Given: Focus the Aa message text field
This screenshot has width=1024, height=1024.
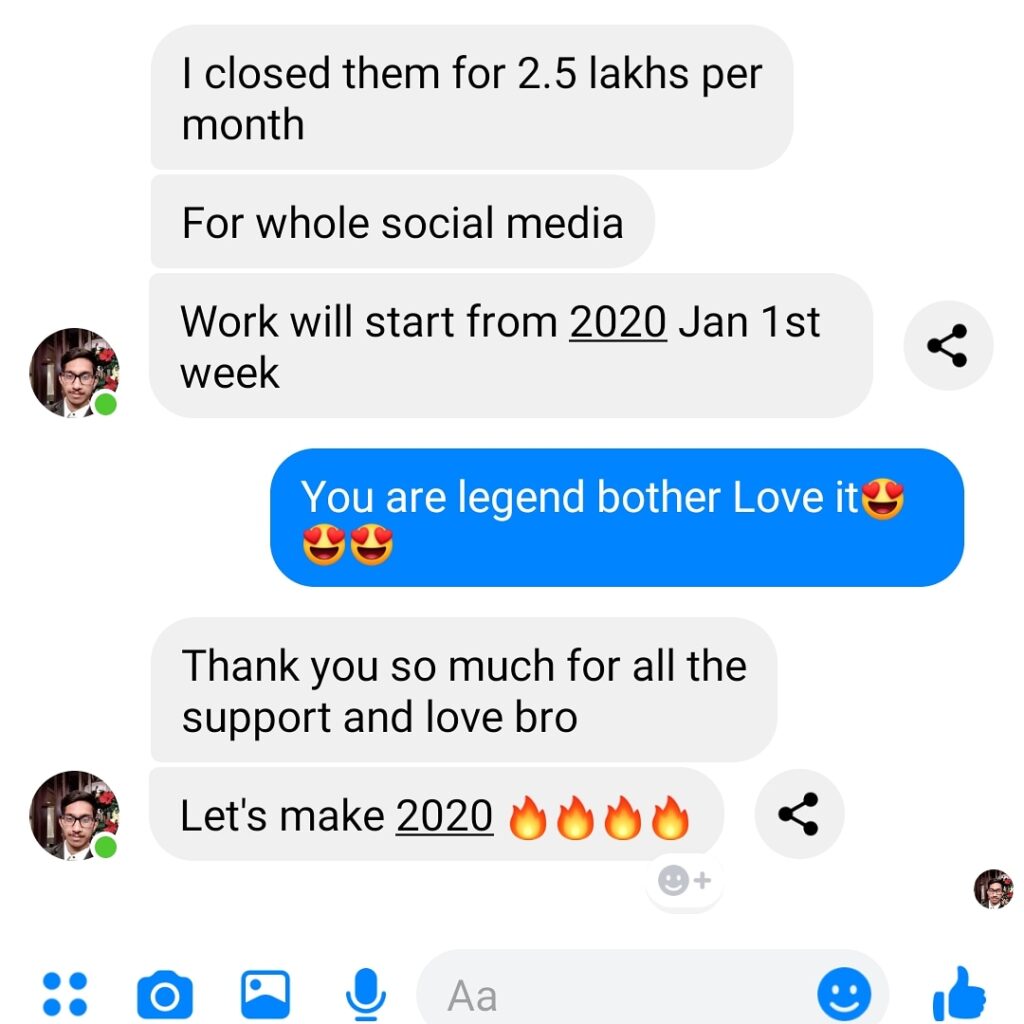Looking at the screenshot, I should [610, 994].
